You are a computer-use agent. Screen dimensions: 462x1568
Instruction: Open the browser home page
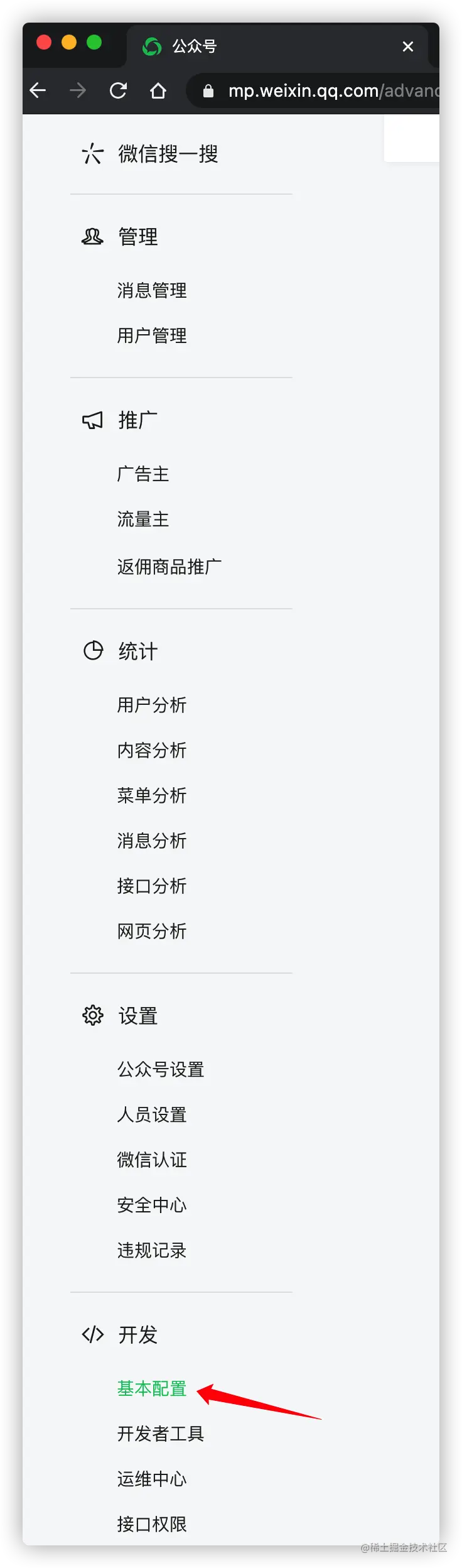(x=158, y=90)
